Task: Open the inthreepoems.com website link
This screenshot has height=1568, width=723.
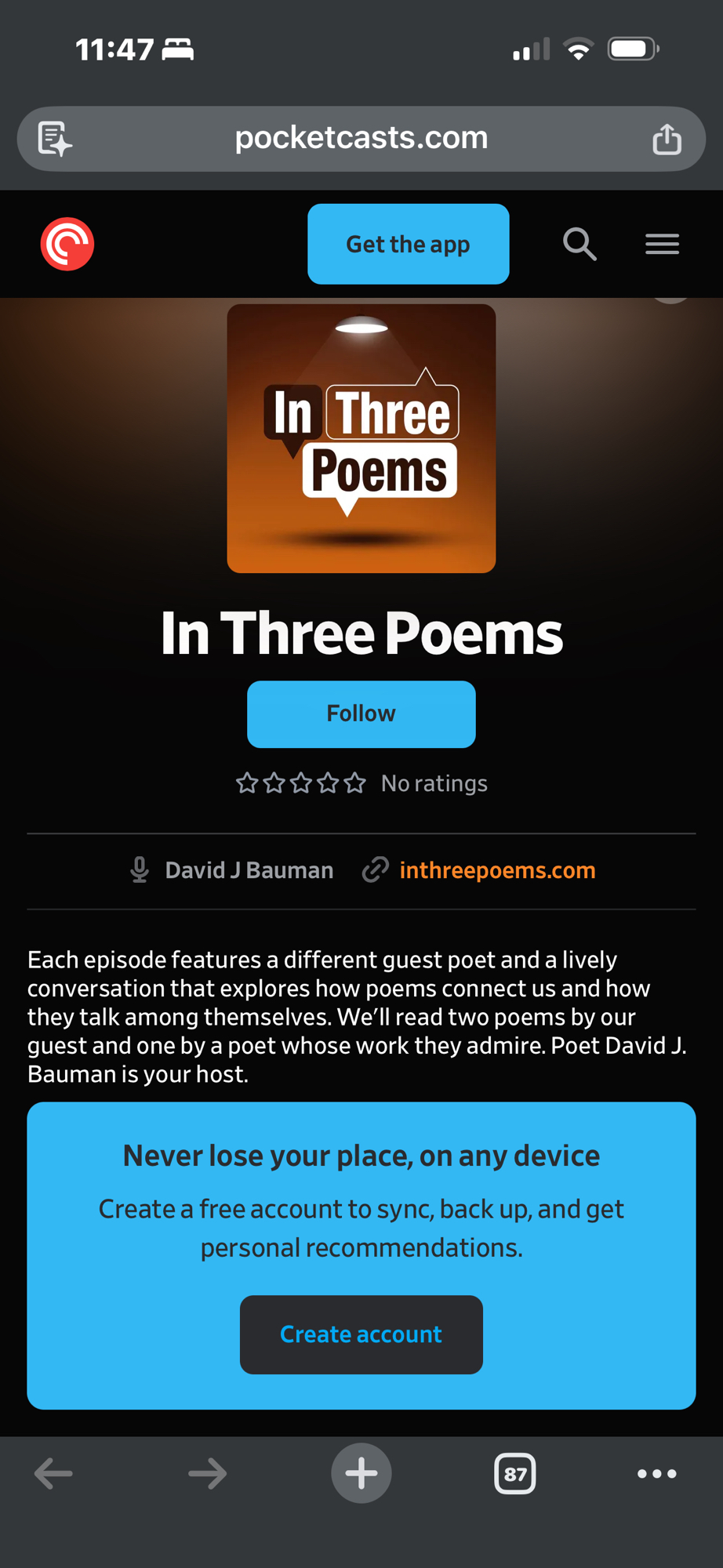Action: coord(497,870)
